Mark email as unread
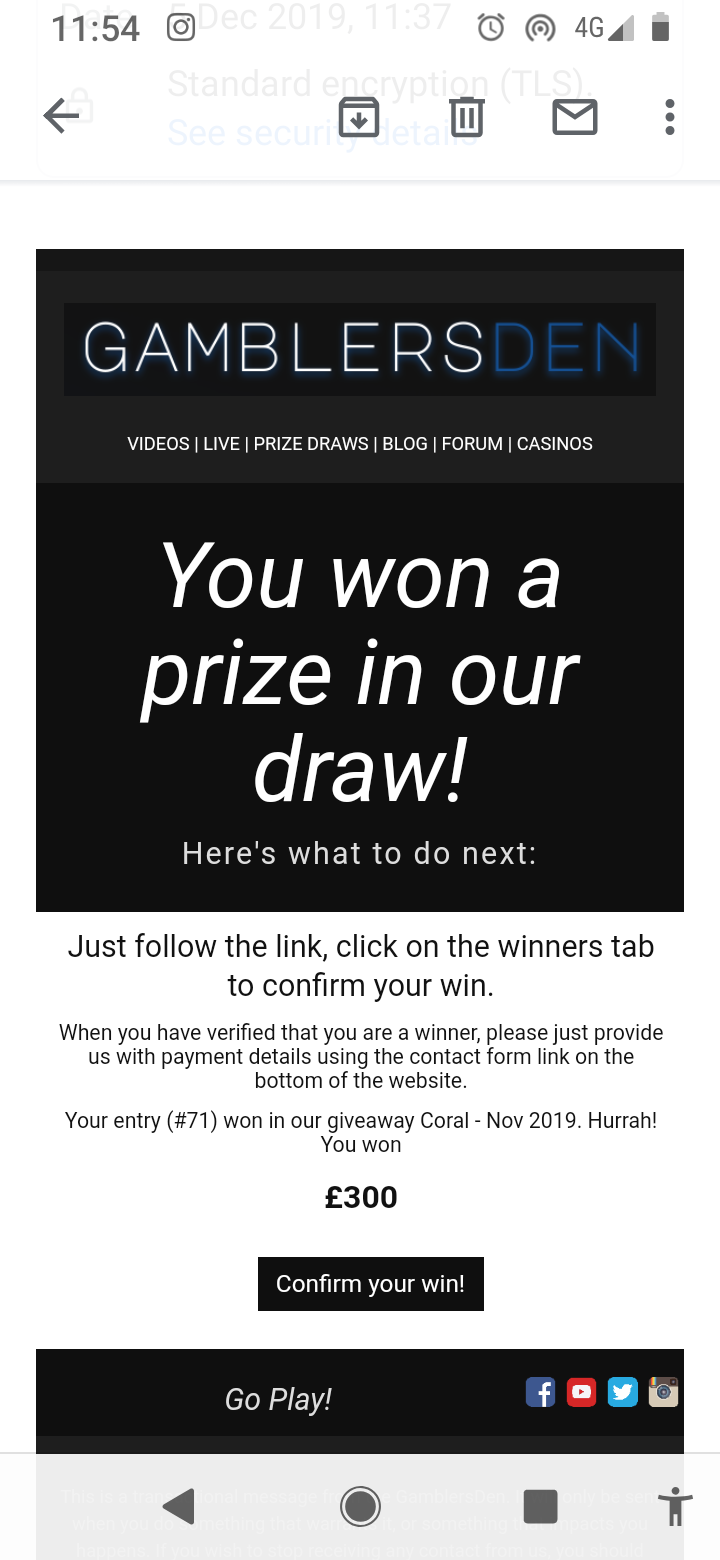 (x=575, y=117)
